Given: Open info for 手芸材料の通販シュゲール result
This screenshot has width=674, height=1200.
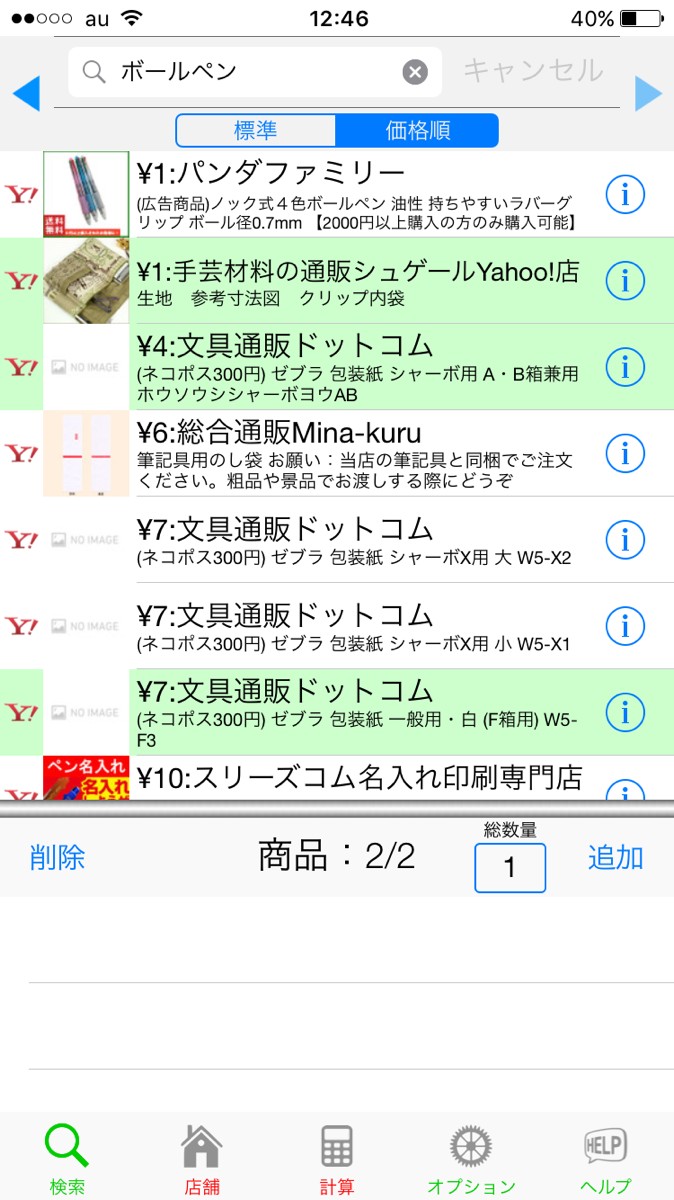Looking at the screenshot, I should (x=625, y=281).
